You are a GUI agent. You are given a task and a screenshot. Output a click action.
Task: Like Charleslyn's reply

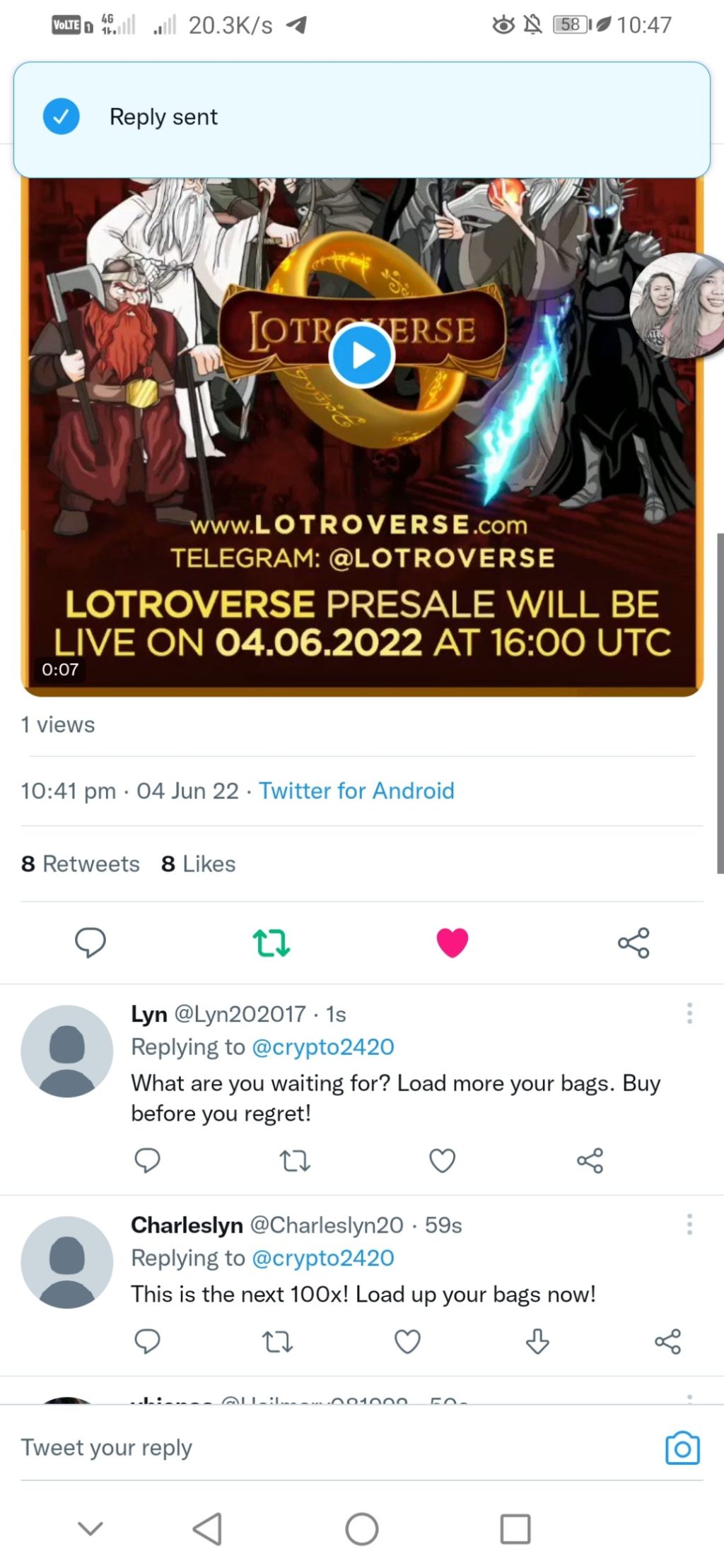[407, 1341]
